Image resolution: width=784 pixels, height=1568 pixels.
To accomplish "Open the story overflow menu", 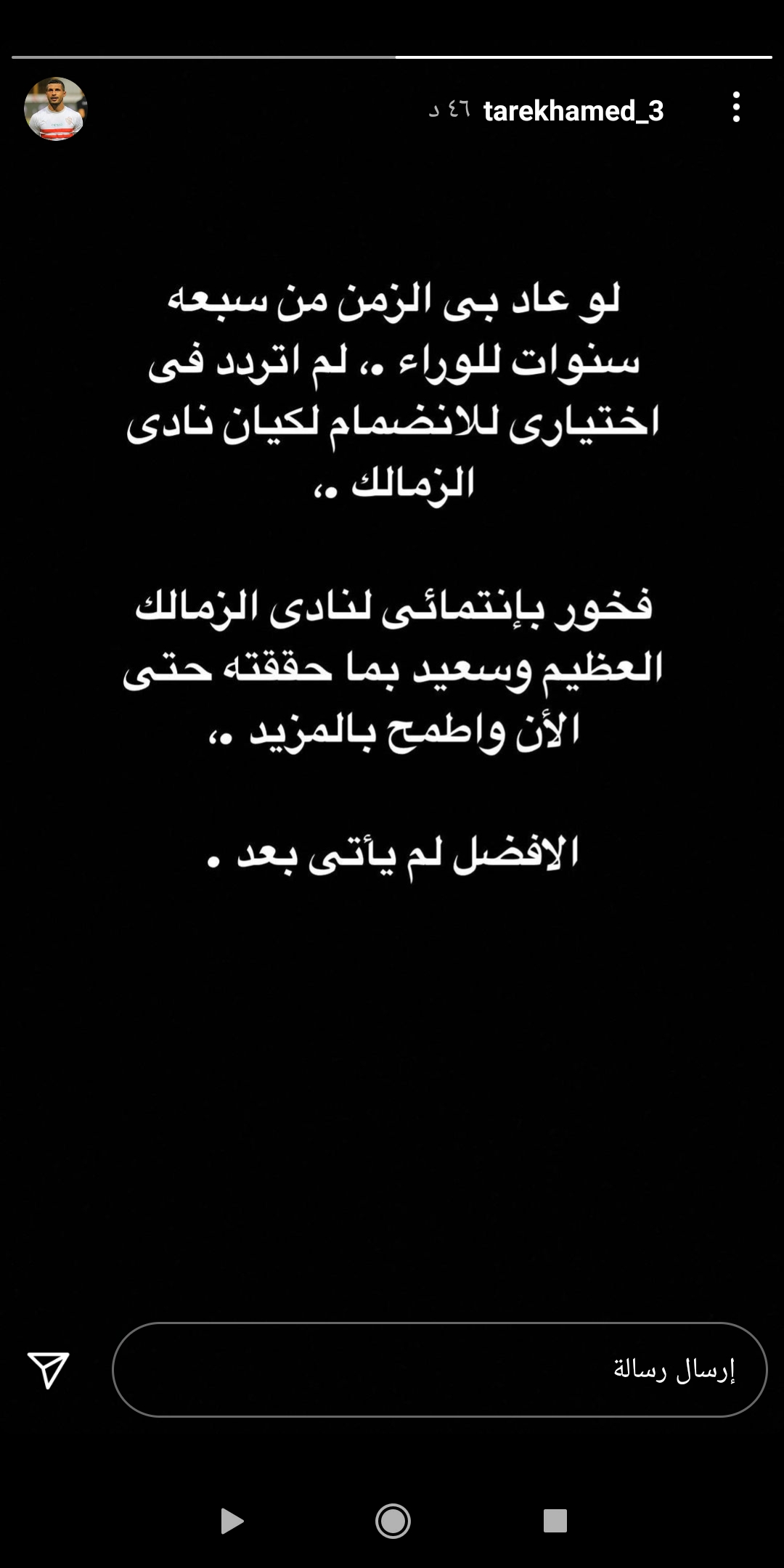I will coord(736,107).
